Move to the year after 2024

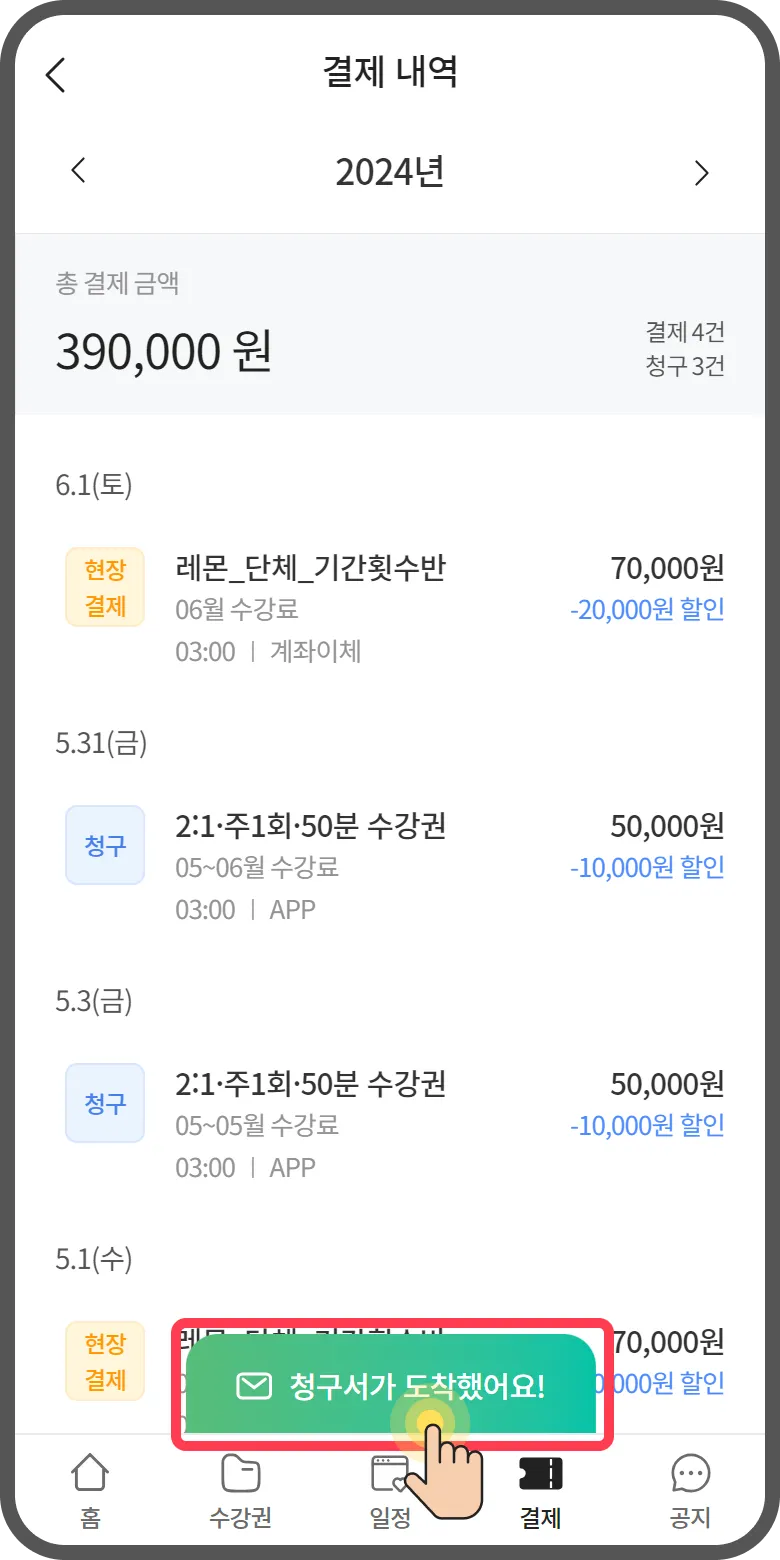[701, 172]
